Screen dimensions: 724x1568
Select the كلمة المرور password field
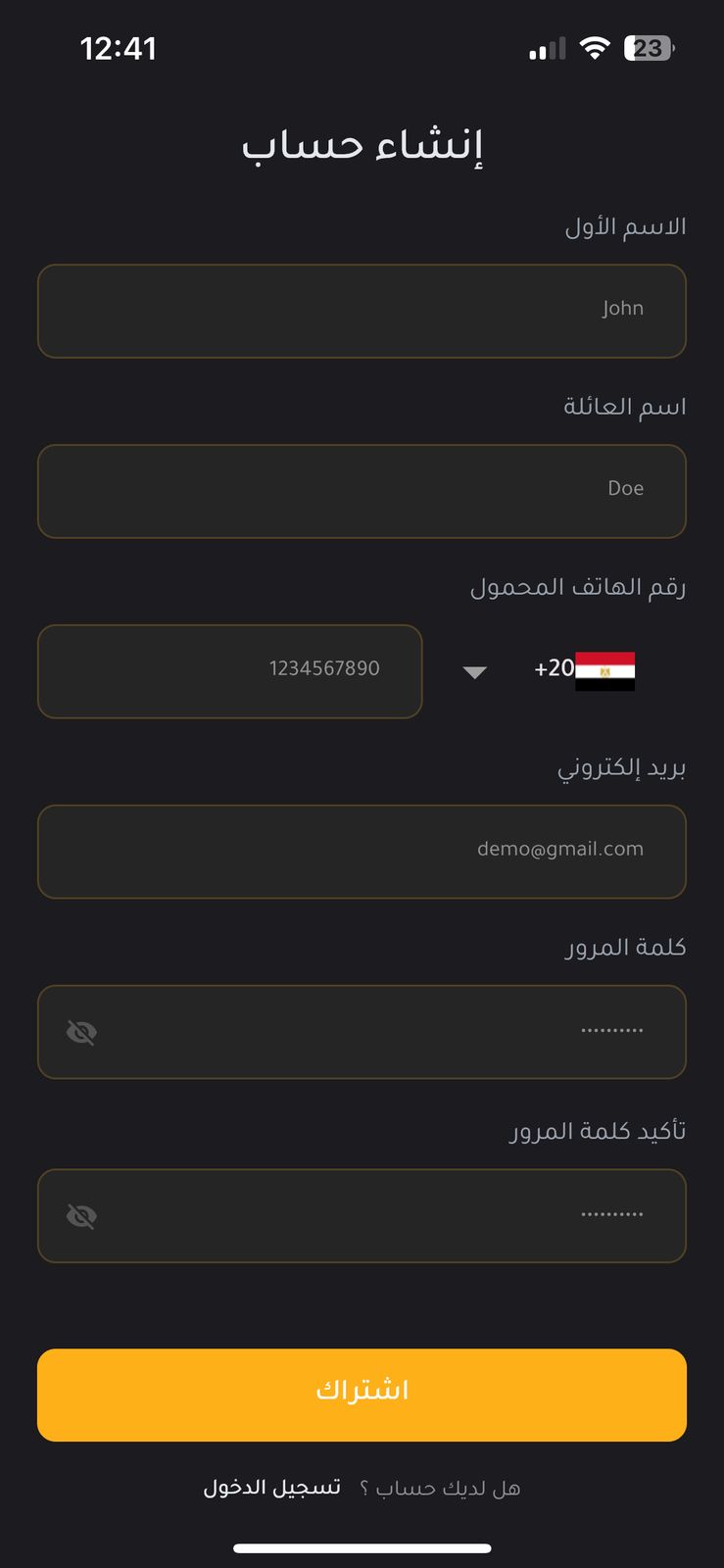362,1032
